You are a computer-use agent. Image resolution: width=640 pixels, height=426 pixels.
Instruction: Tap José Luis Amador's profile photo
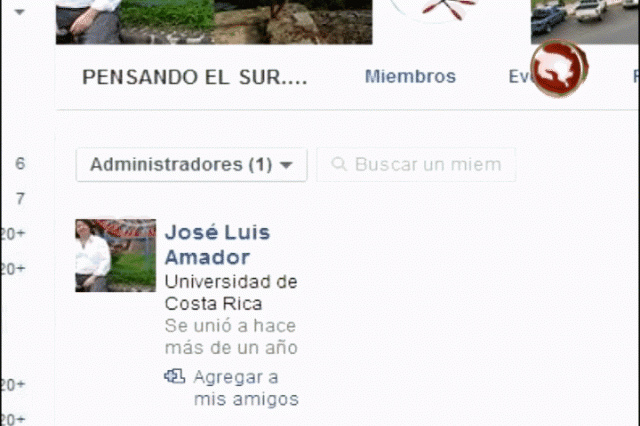click(x=115, y=255)
